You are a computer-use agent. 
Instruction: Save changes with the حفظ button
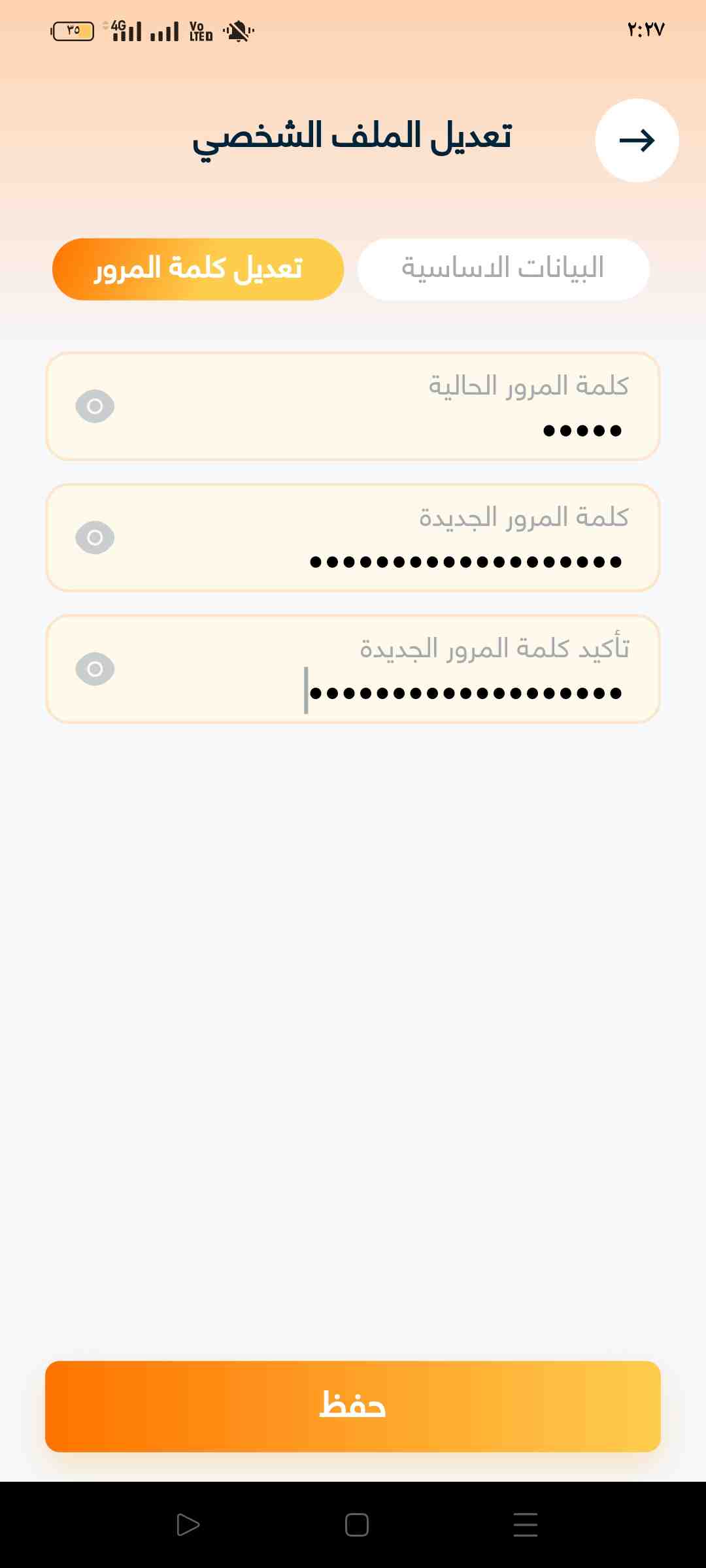353,1406
